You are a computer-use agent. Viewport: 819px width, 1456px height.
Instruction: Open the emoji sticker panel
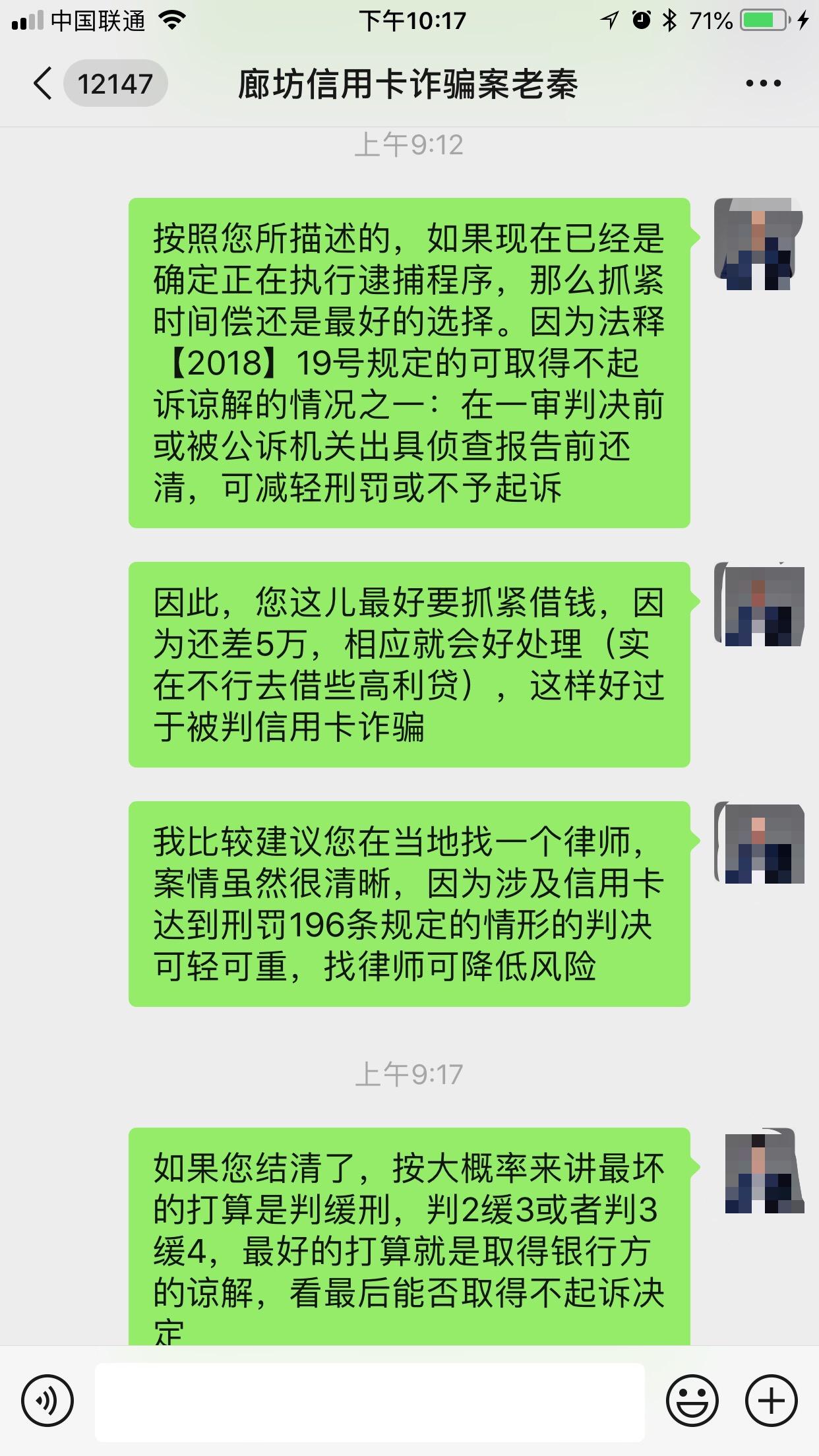click(692, 1401)
